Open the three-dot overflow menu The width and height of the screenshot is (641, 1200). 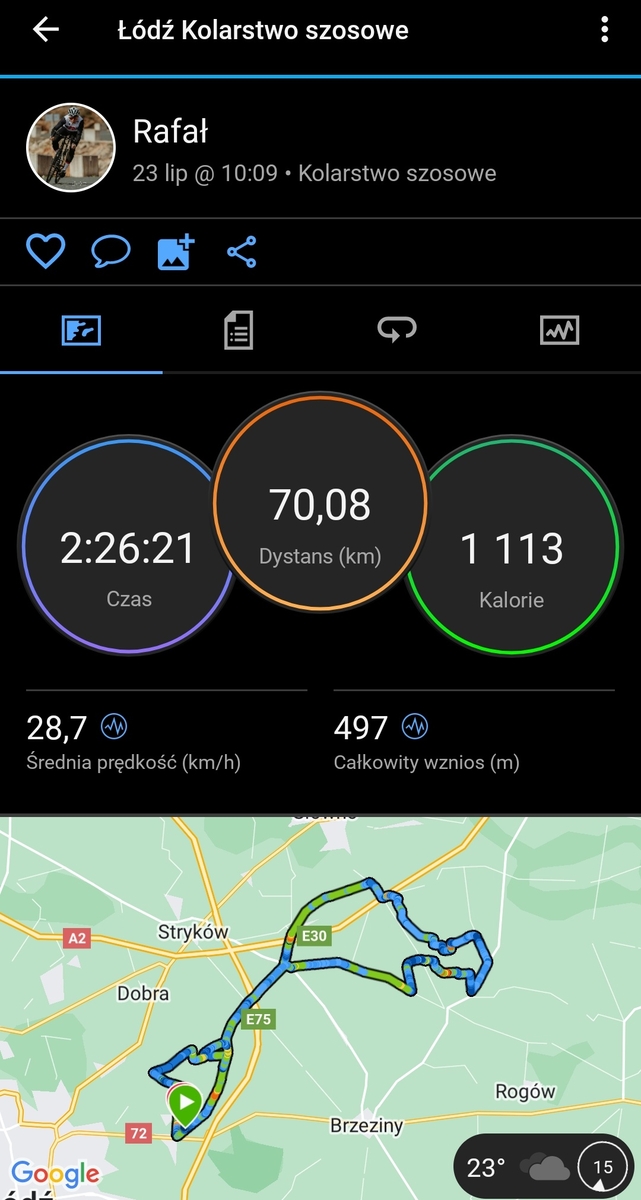[x=604, y=29]
